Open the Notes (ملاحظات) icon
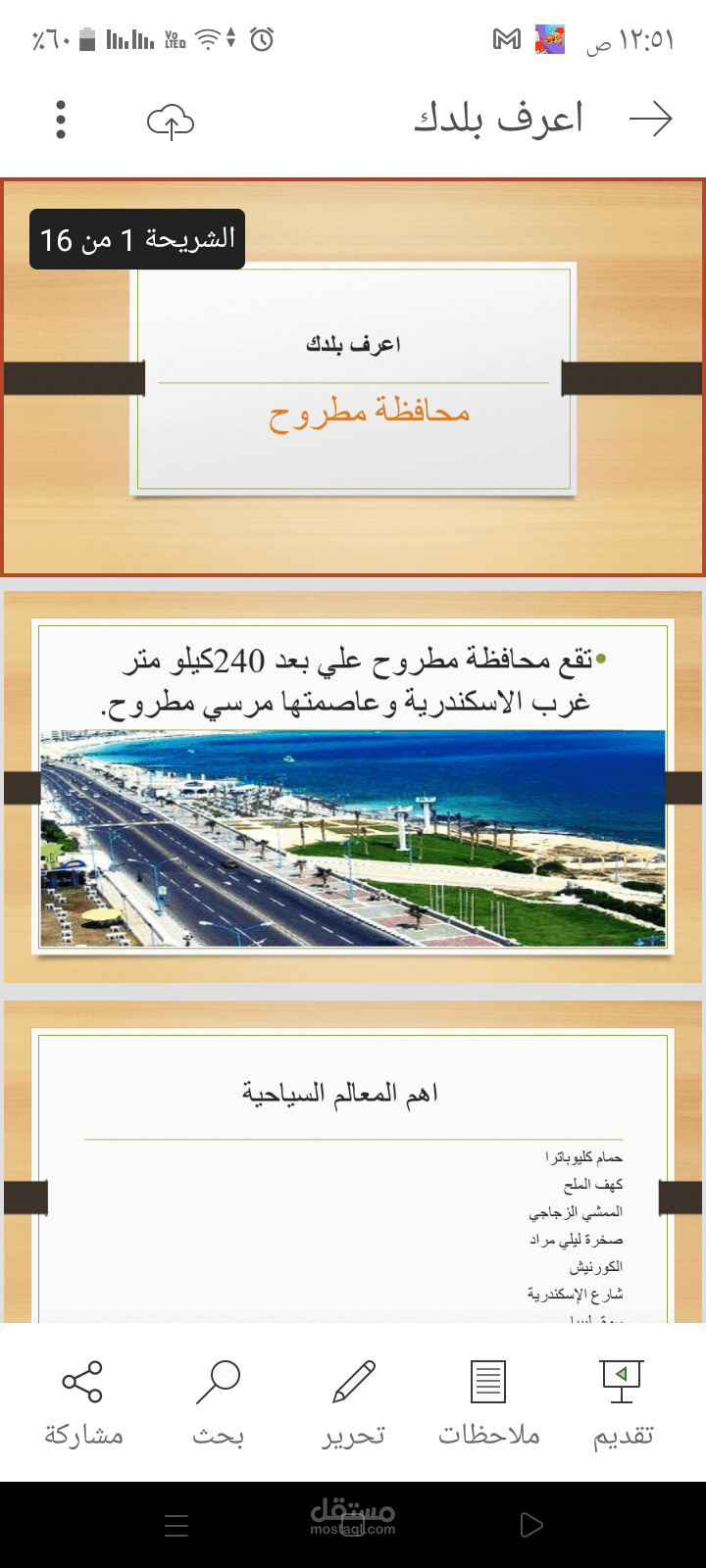Viewport: 706px width, 1568px height. pos(487,1384)
